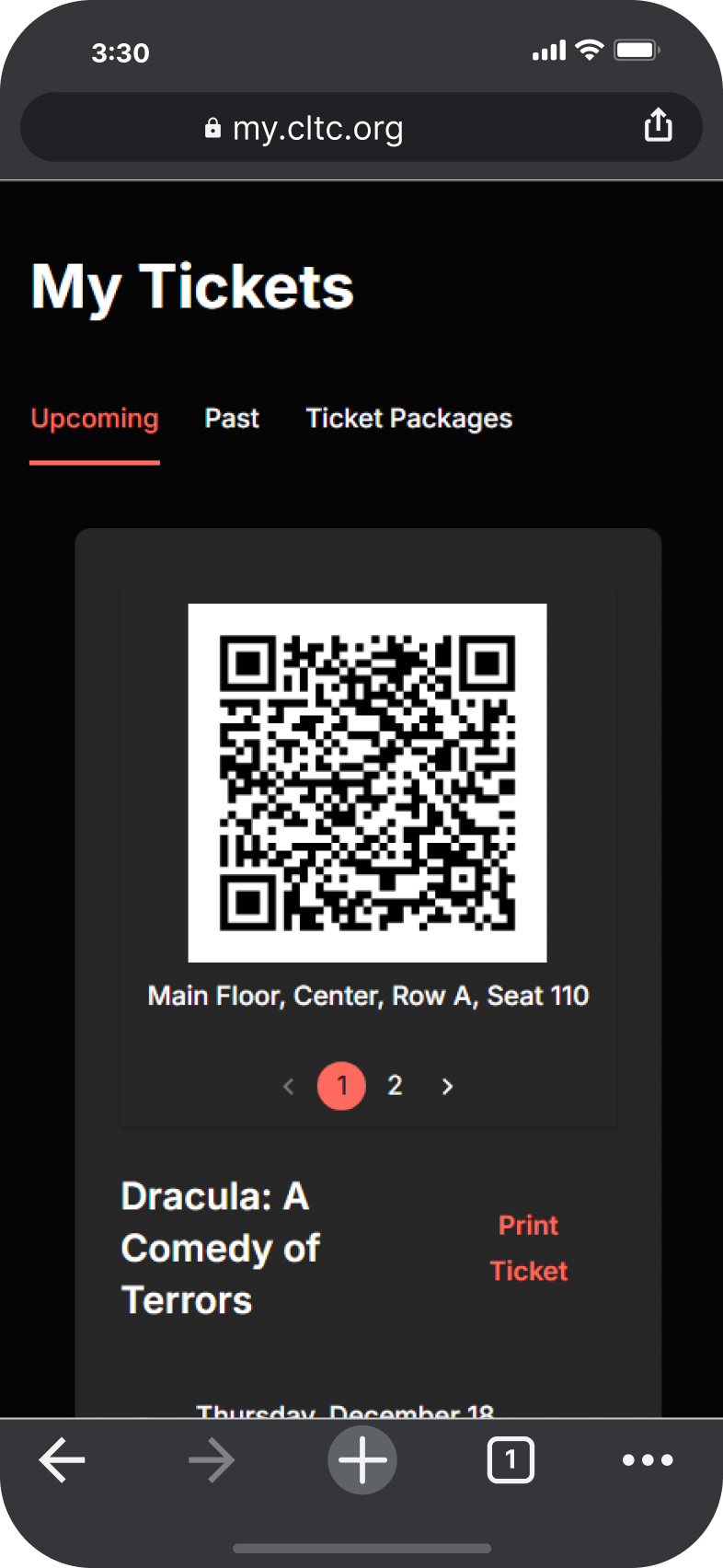
Task: Show the next ticket with the right chevron
Action: (448, 1087)
